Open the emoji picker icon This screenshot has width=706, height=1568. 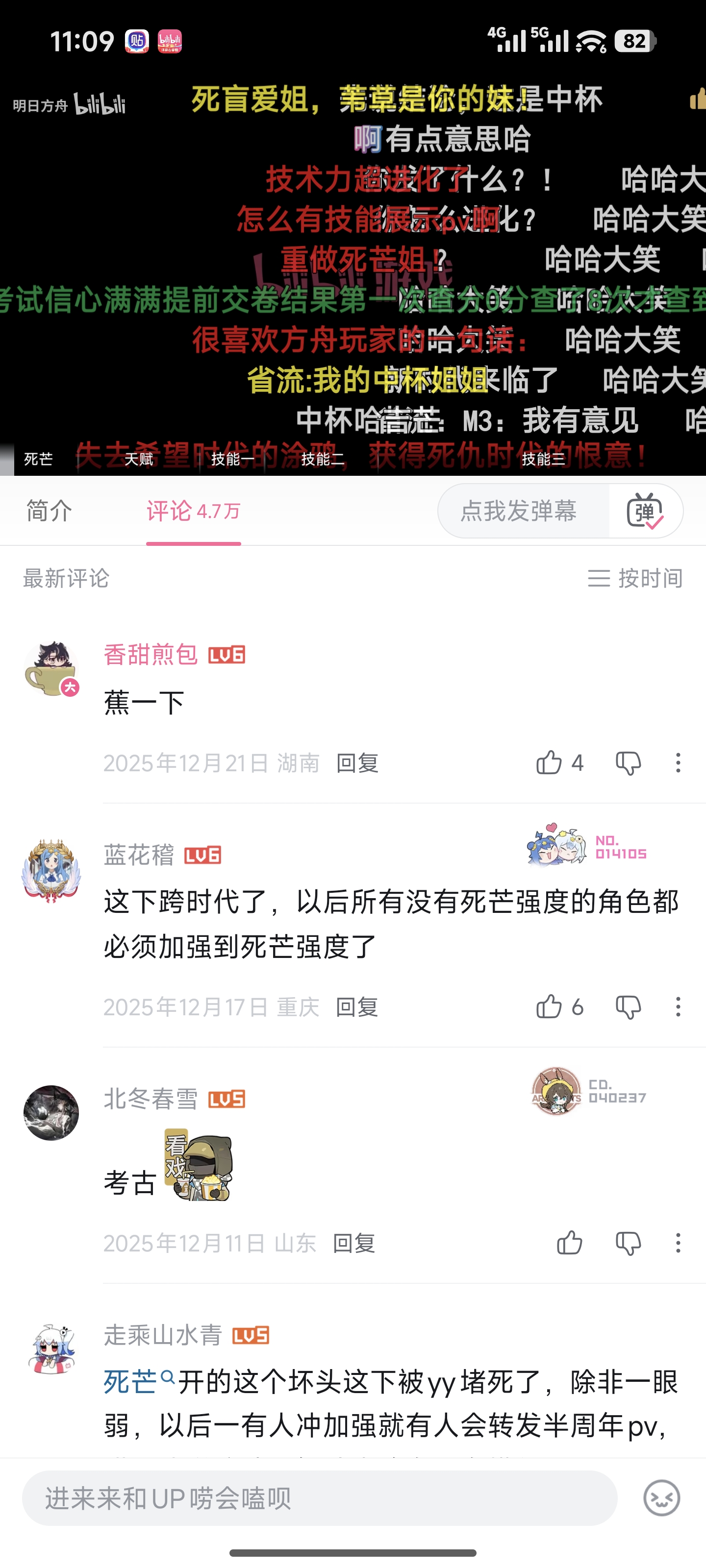(661, 1498)
